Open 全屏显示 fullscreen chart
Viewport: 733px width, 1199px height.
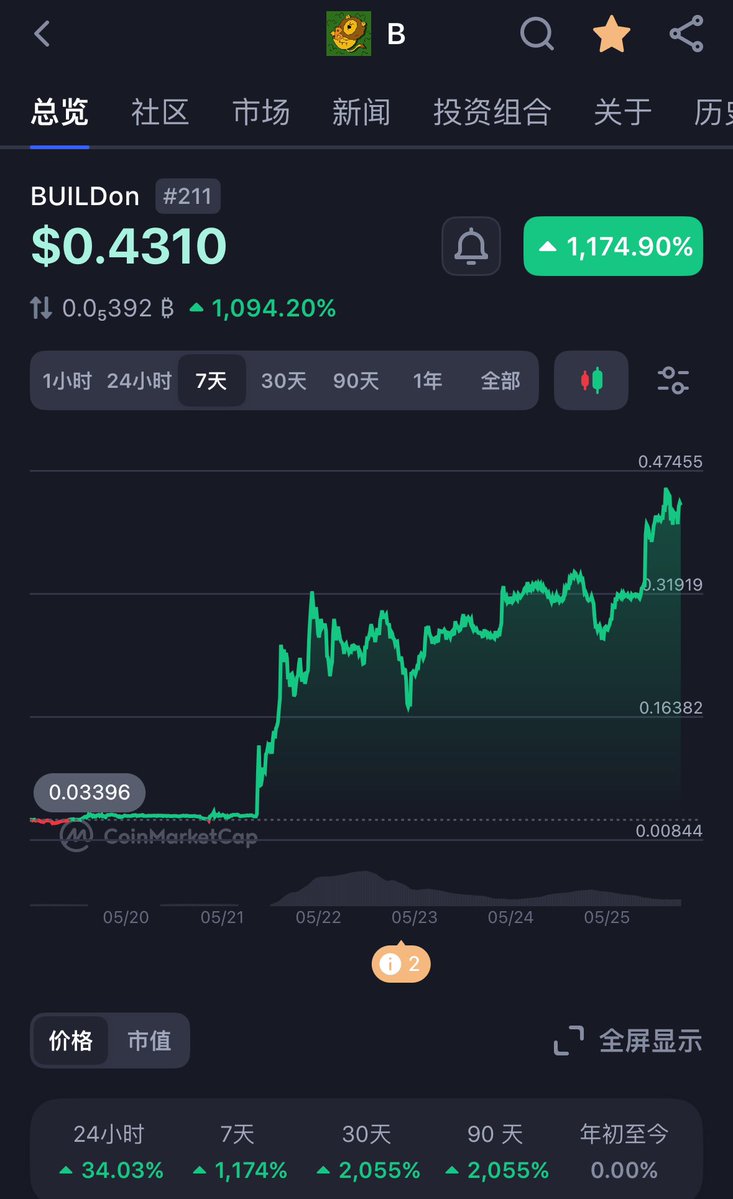click(x=628, y=1041)
